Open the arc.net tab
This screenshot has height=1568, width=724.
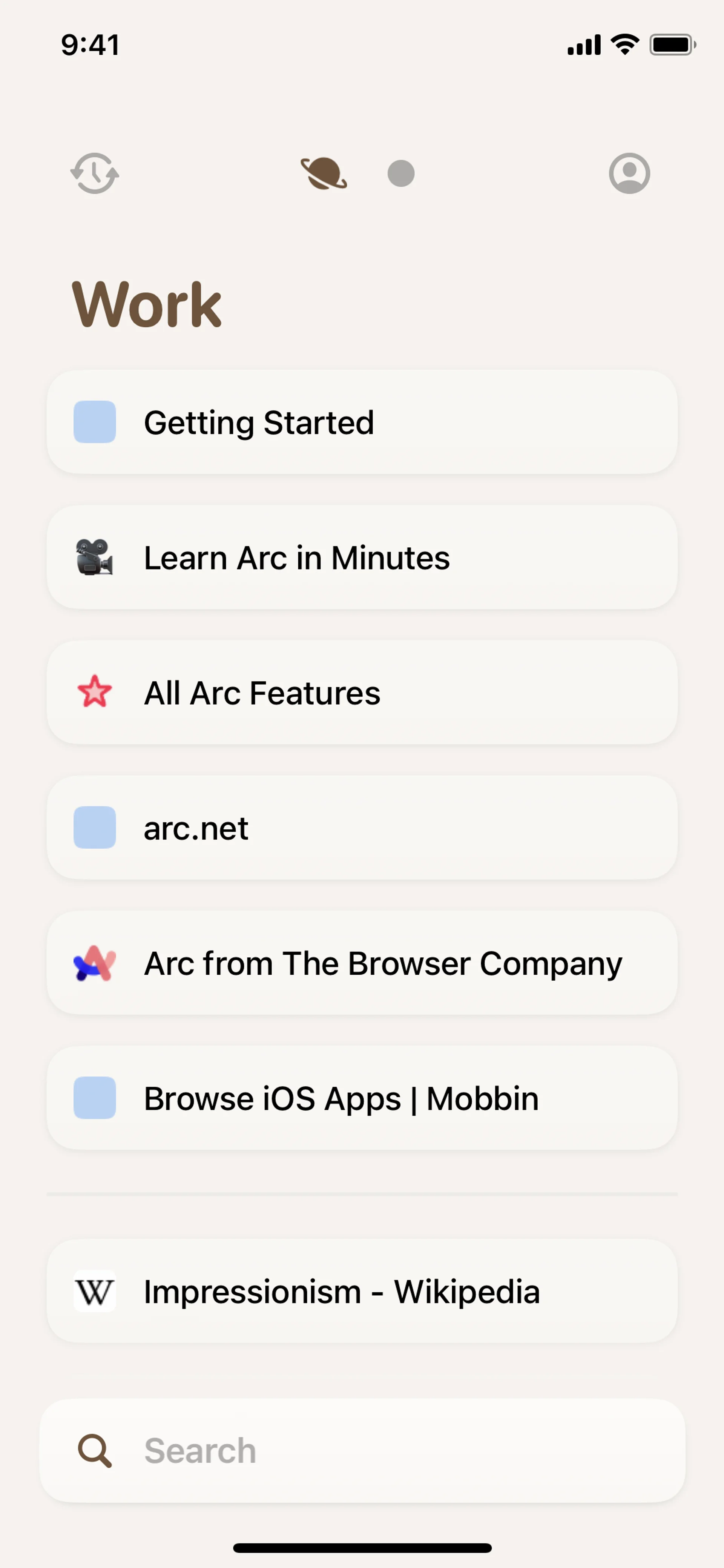(x=362, y=828)
